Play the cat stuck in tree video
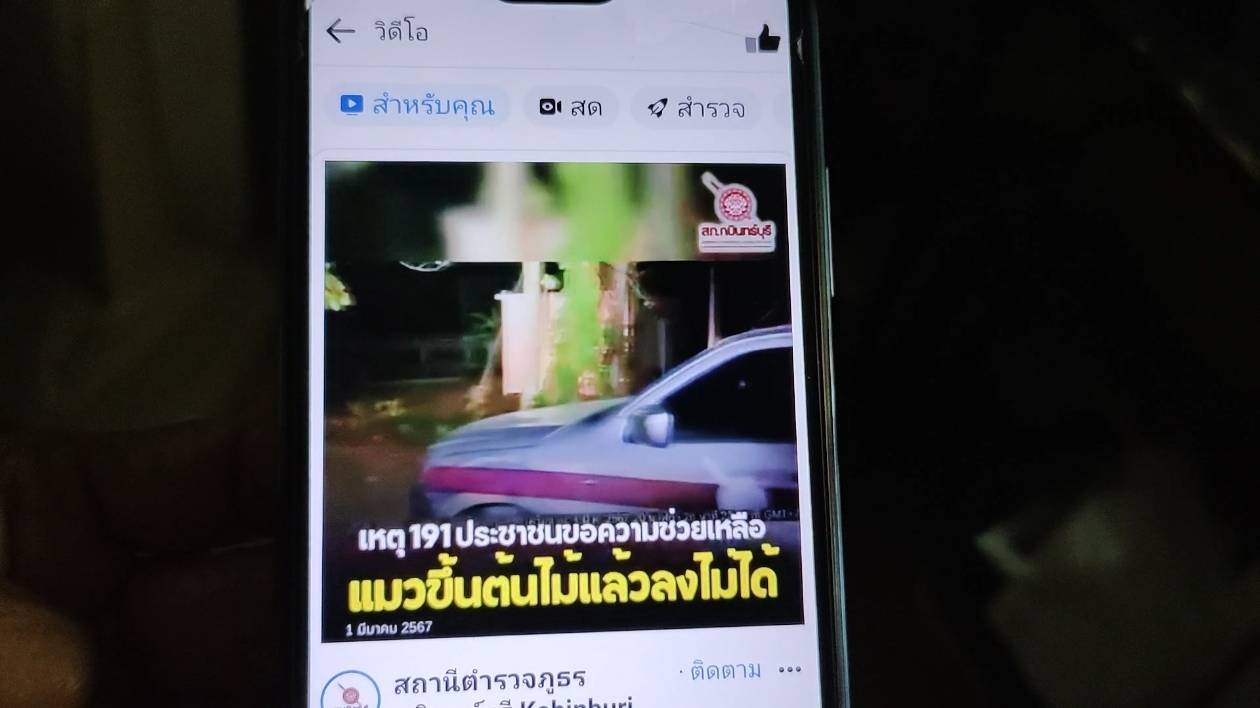This screenshot has width=1260, height=708. [x=560, y=400]
